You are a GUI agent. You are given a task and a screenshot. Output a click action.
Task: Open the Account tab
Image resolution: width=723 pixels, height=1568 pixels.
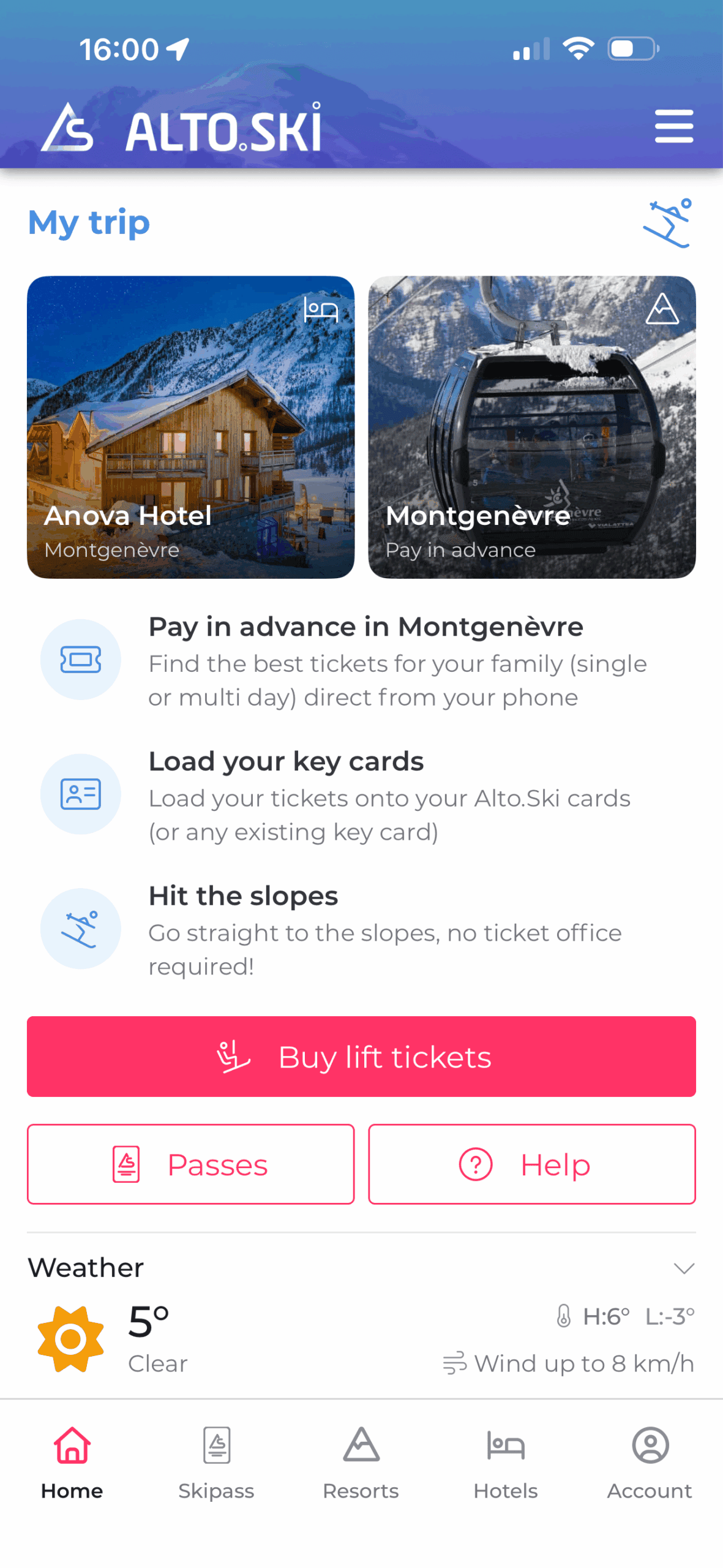click(x=650, y=1461)
